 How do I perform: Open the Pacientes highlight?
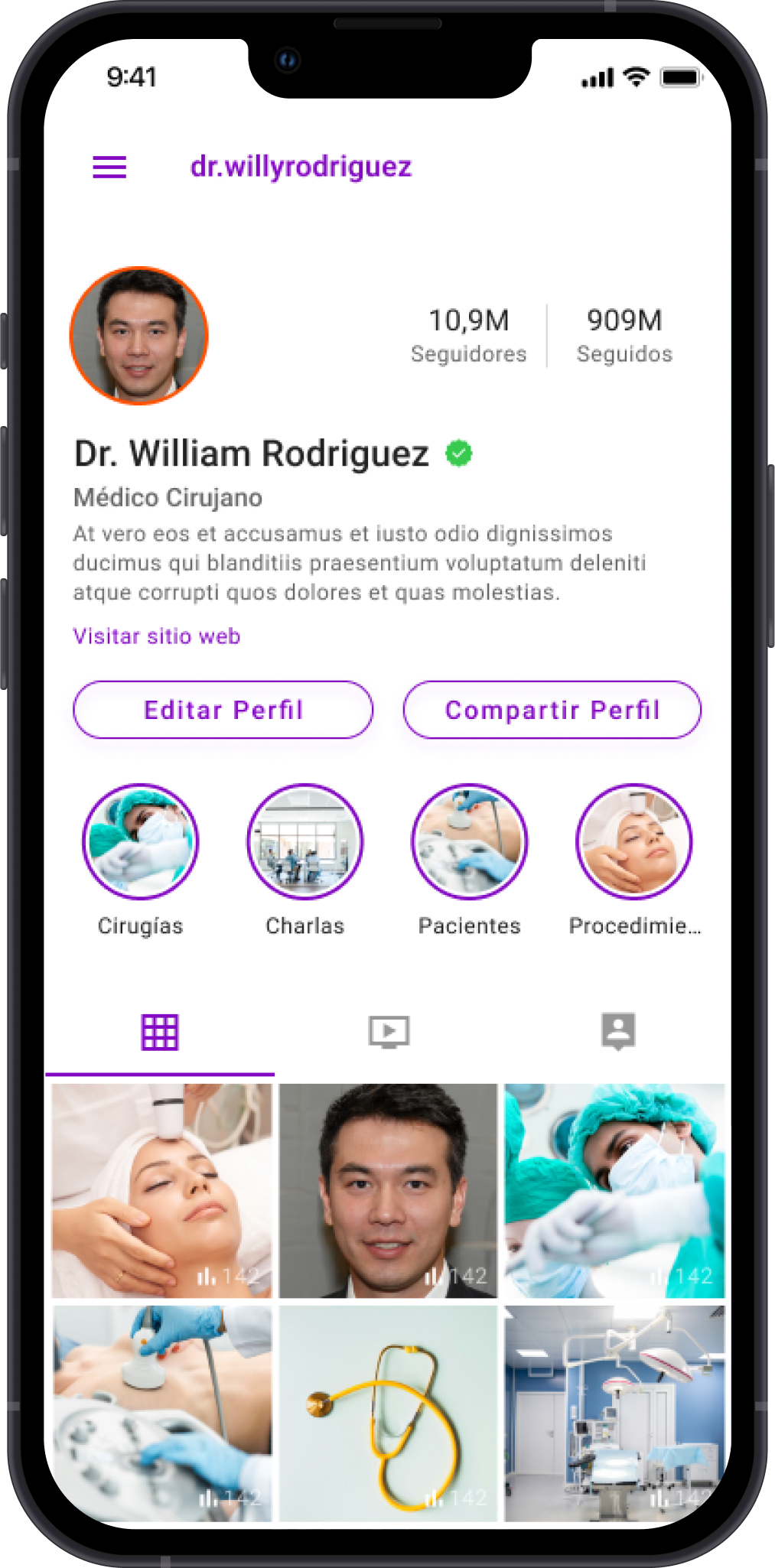469,841
